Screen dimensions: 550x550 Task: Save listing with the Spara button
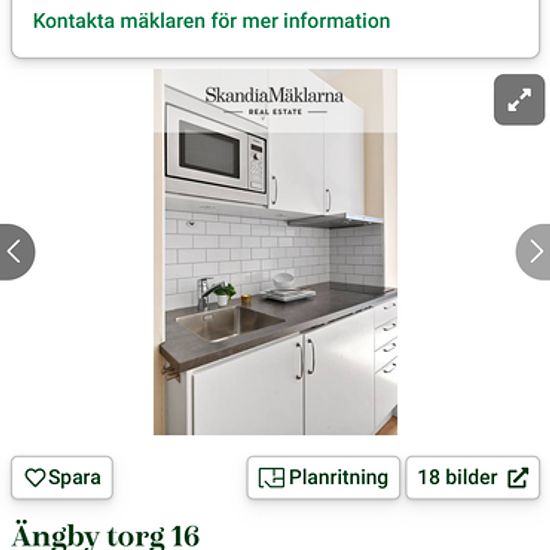62,477
